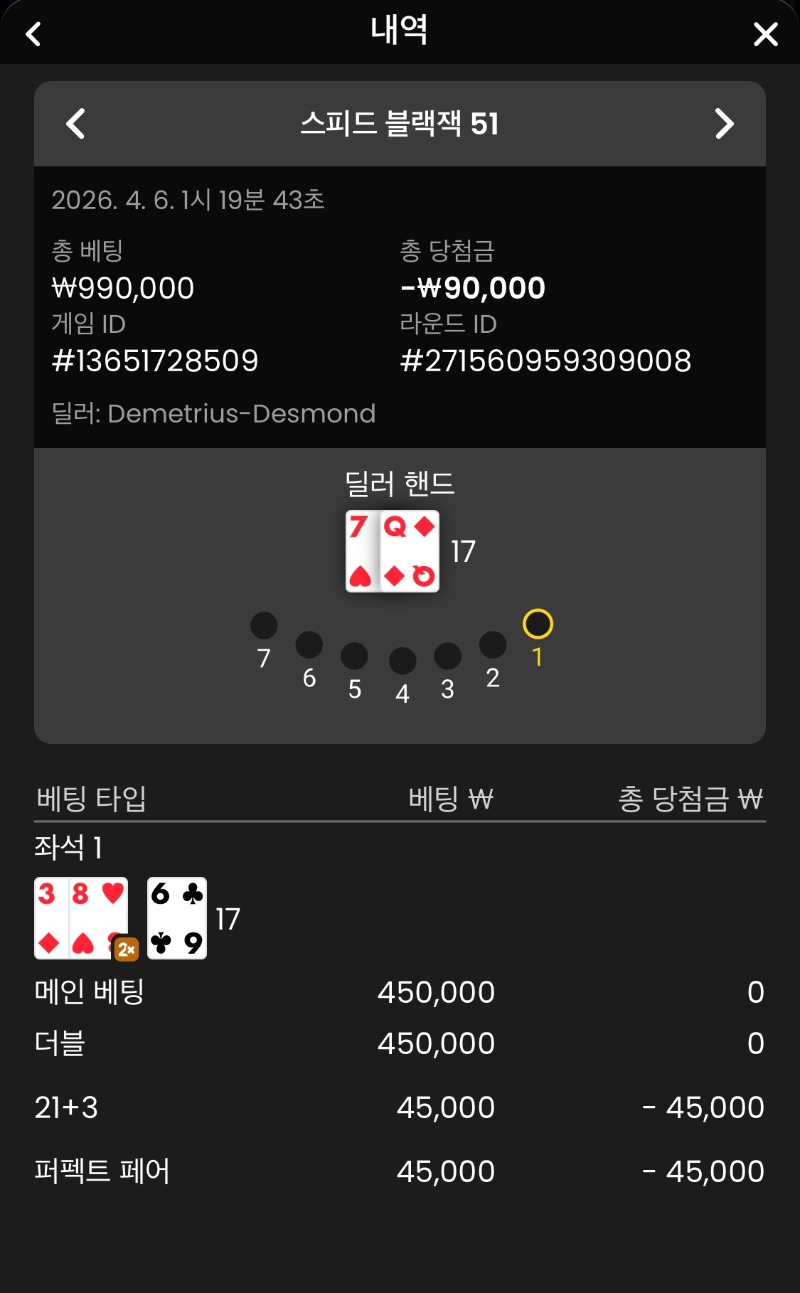Close the 내역 history panel
Viewport: 800px width, 1293px height.
[765, 35]
